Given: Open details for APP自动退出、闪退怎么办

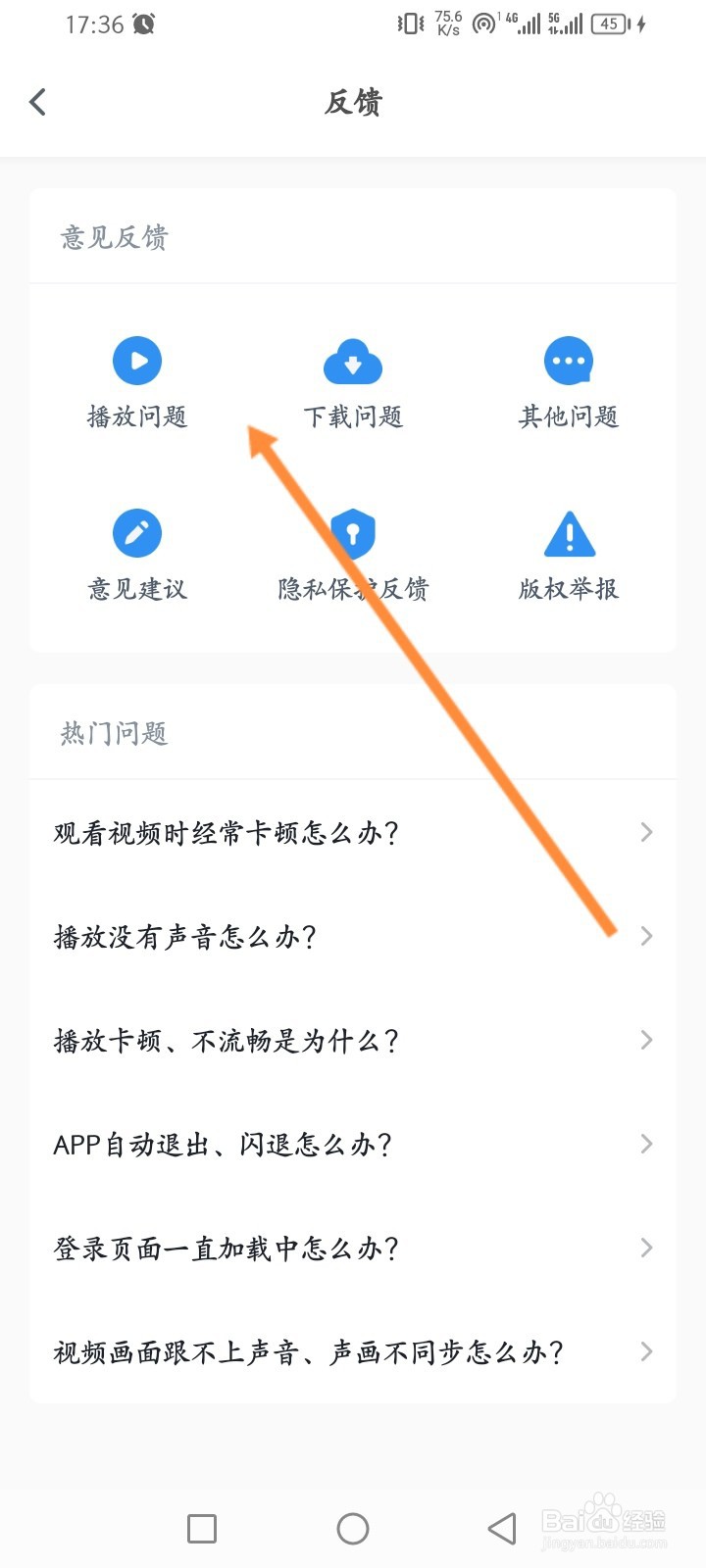Looking at the screenshot, I should coord(353,1144).
